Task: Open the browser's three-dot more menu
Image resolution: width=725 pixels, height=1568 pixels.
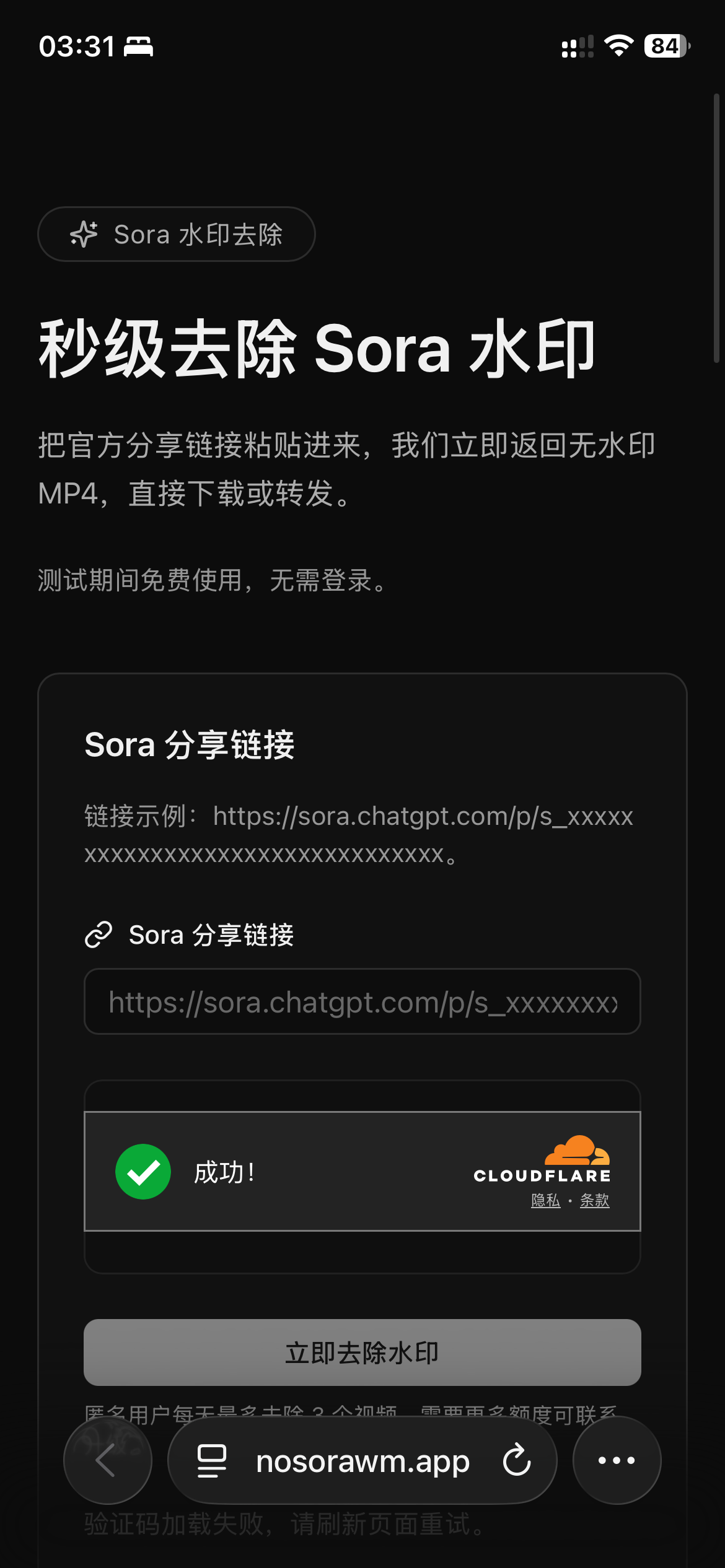Action: pos(617,1460)
